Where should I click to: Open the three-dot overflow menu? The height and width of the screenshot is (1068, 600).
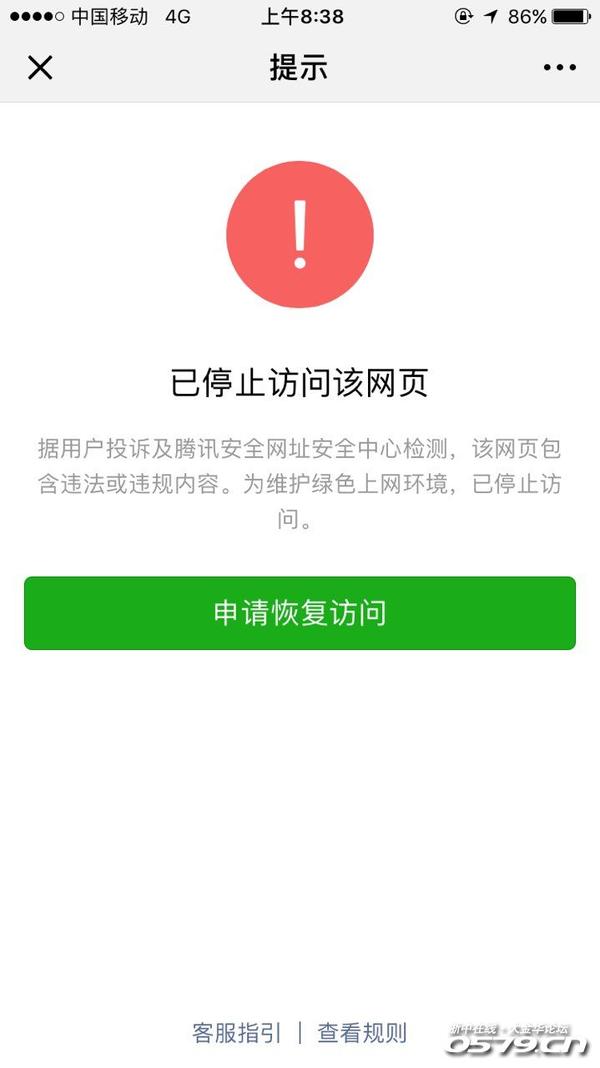[x=560, y=68]
